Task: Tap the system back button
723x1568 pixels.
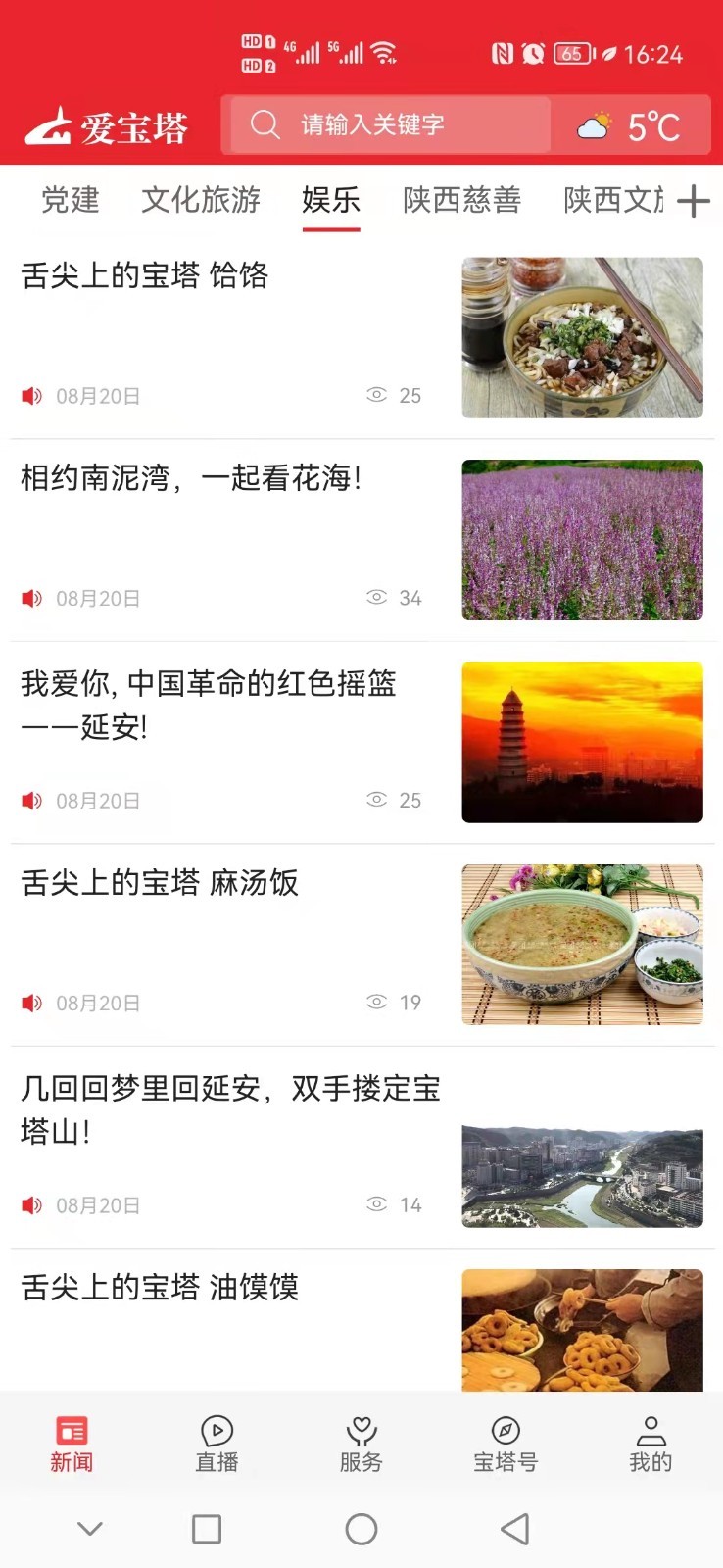Action: pos(514,1529)
